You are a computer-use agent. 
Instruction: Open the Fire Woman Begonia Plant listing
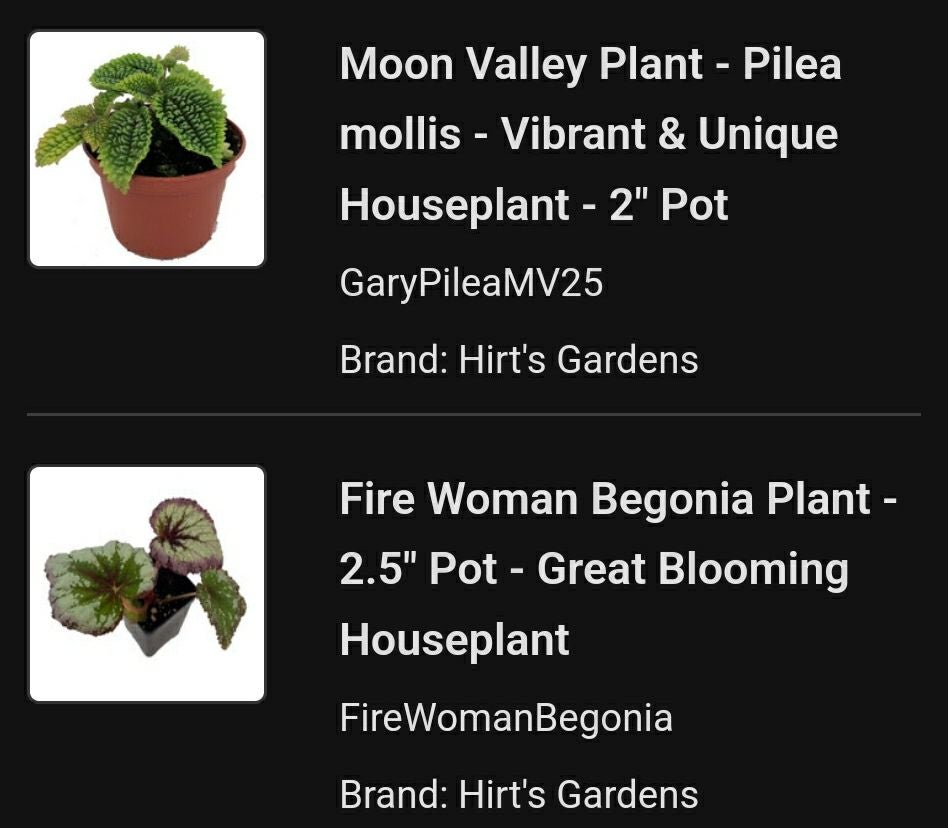617,568
